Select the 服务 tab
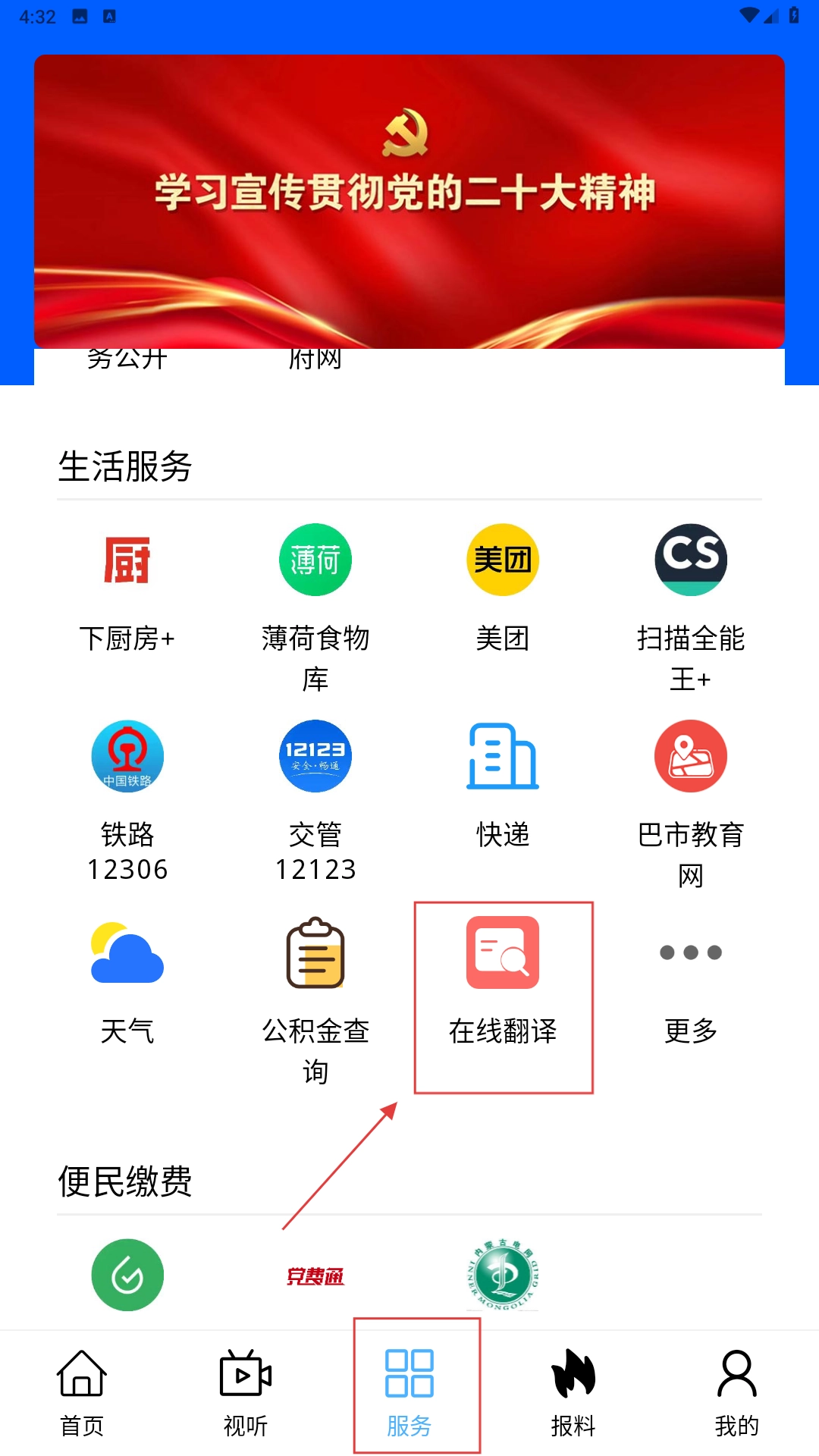 (x=409, y=1392)
